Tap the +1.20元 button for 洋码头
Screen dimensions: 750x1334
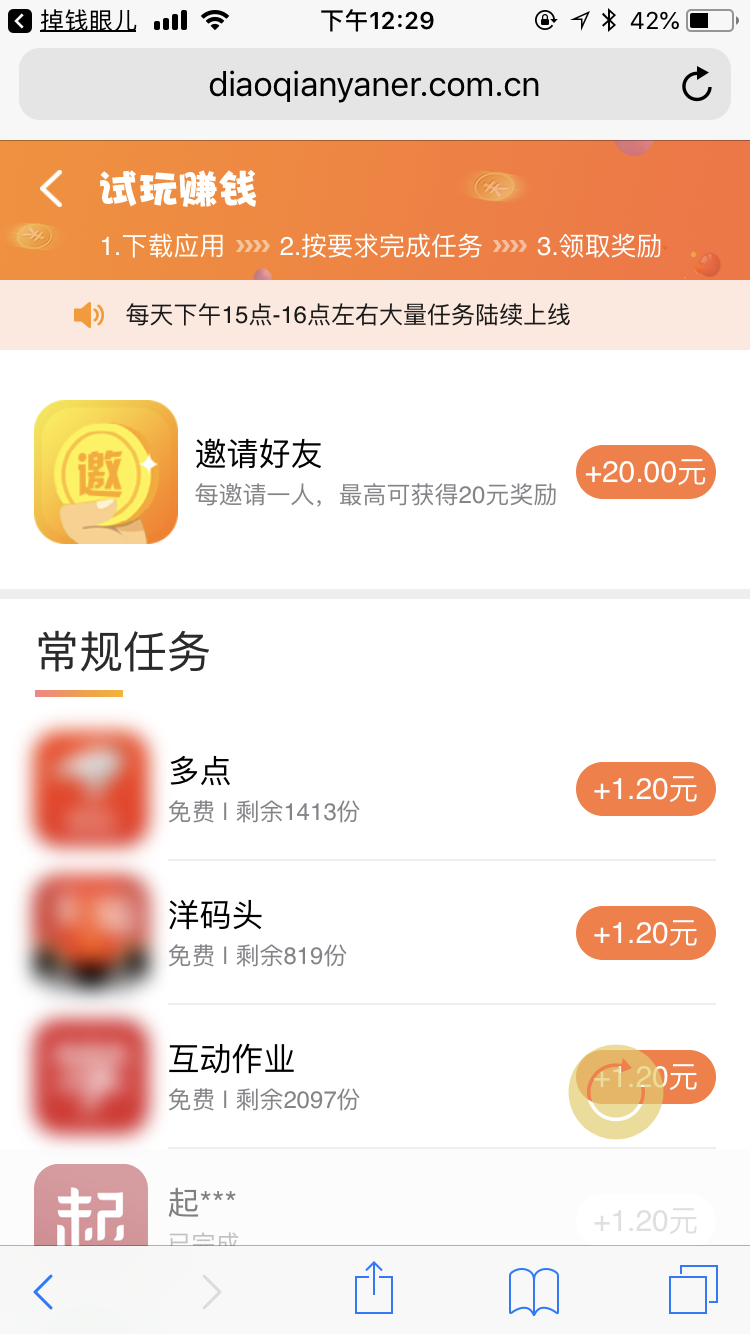pyautogui.click(x=645, y=933)
